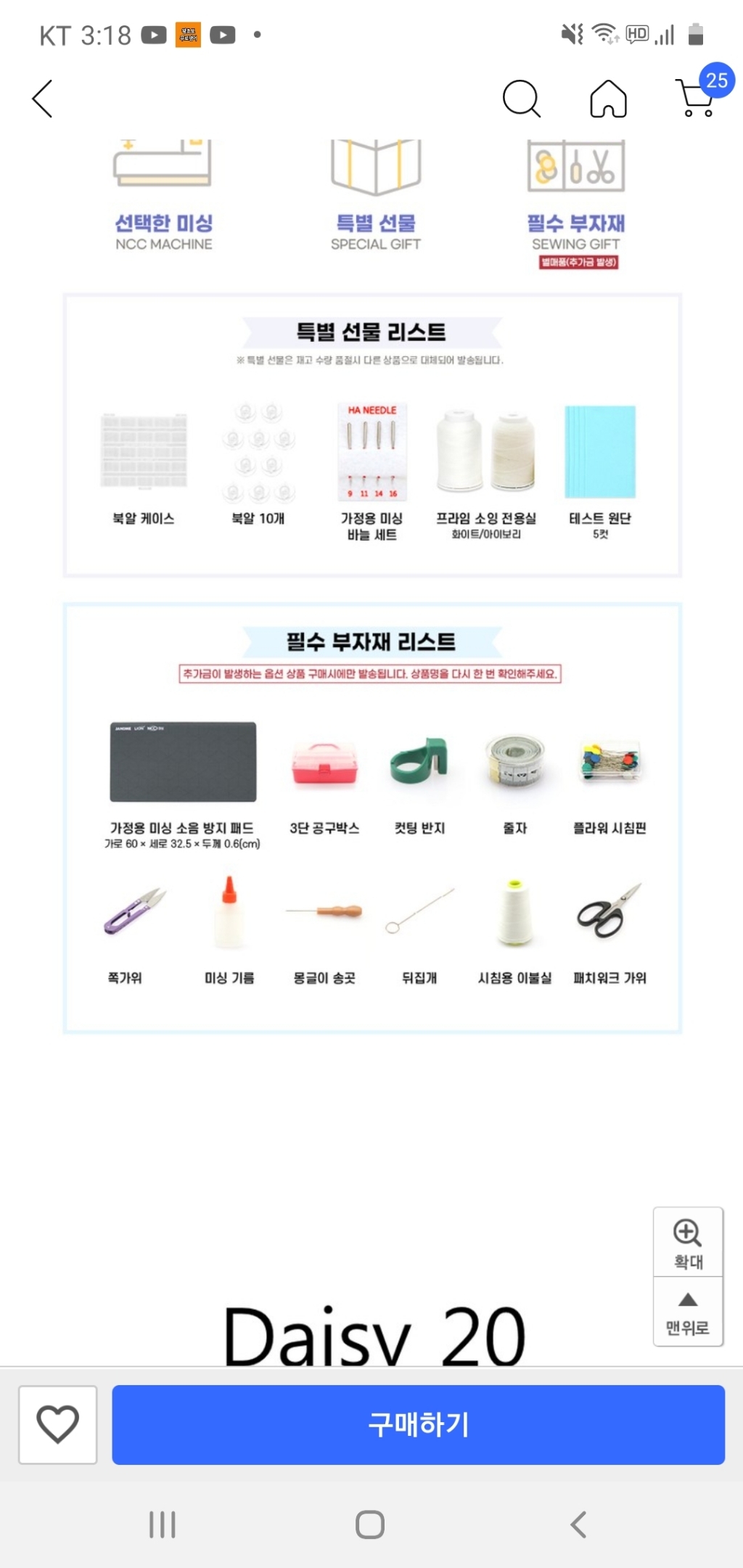Go back using the top-left arrow
Screen dimensions: 743x1568
43,99
